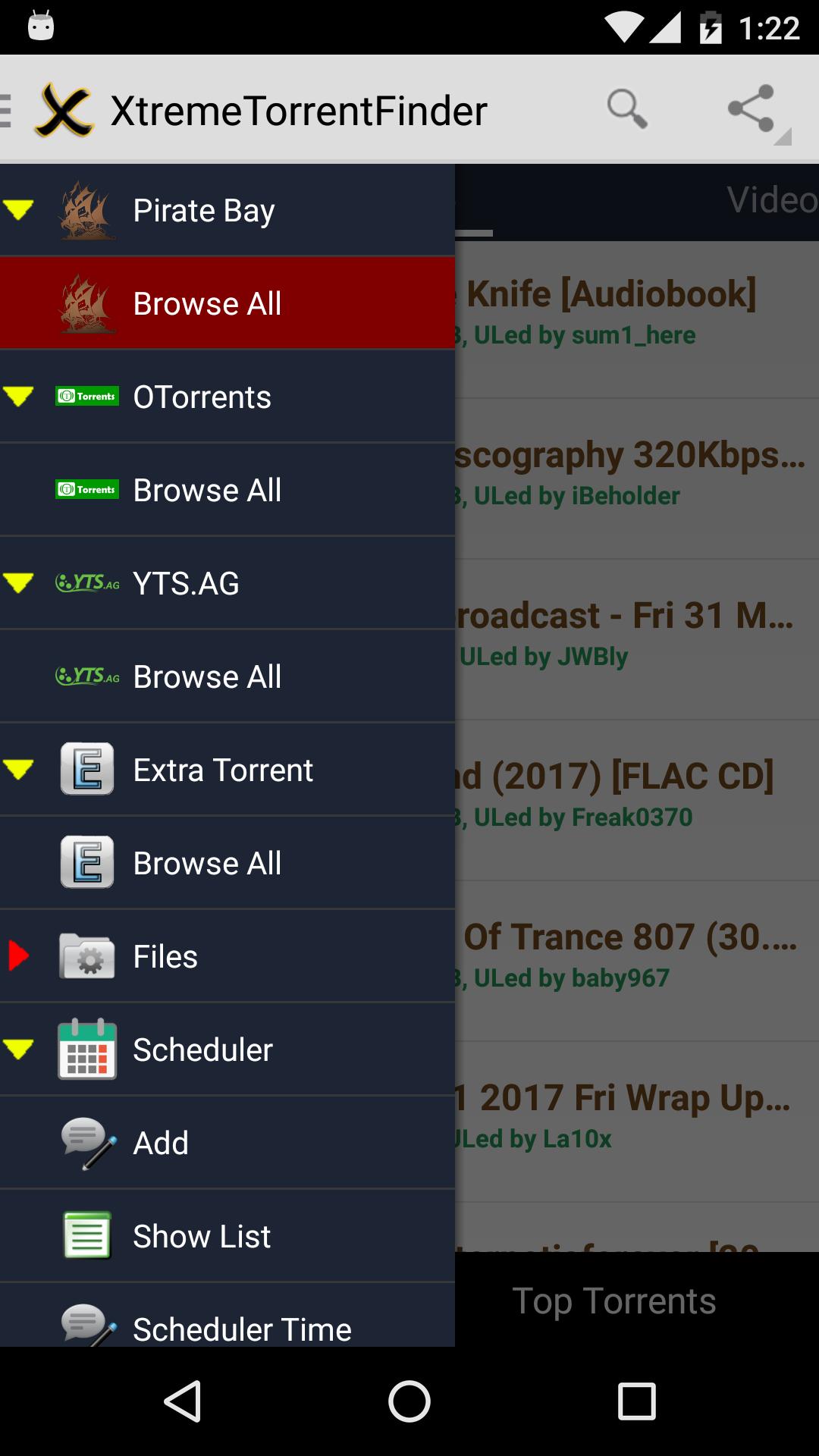This screenshot has width=819, height=1456.
Task: Open the search magnifier
Action: coord(628,110)
